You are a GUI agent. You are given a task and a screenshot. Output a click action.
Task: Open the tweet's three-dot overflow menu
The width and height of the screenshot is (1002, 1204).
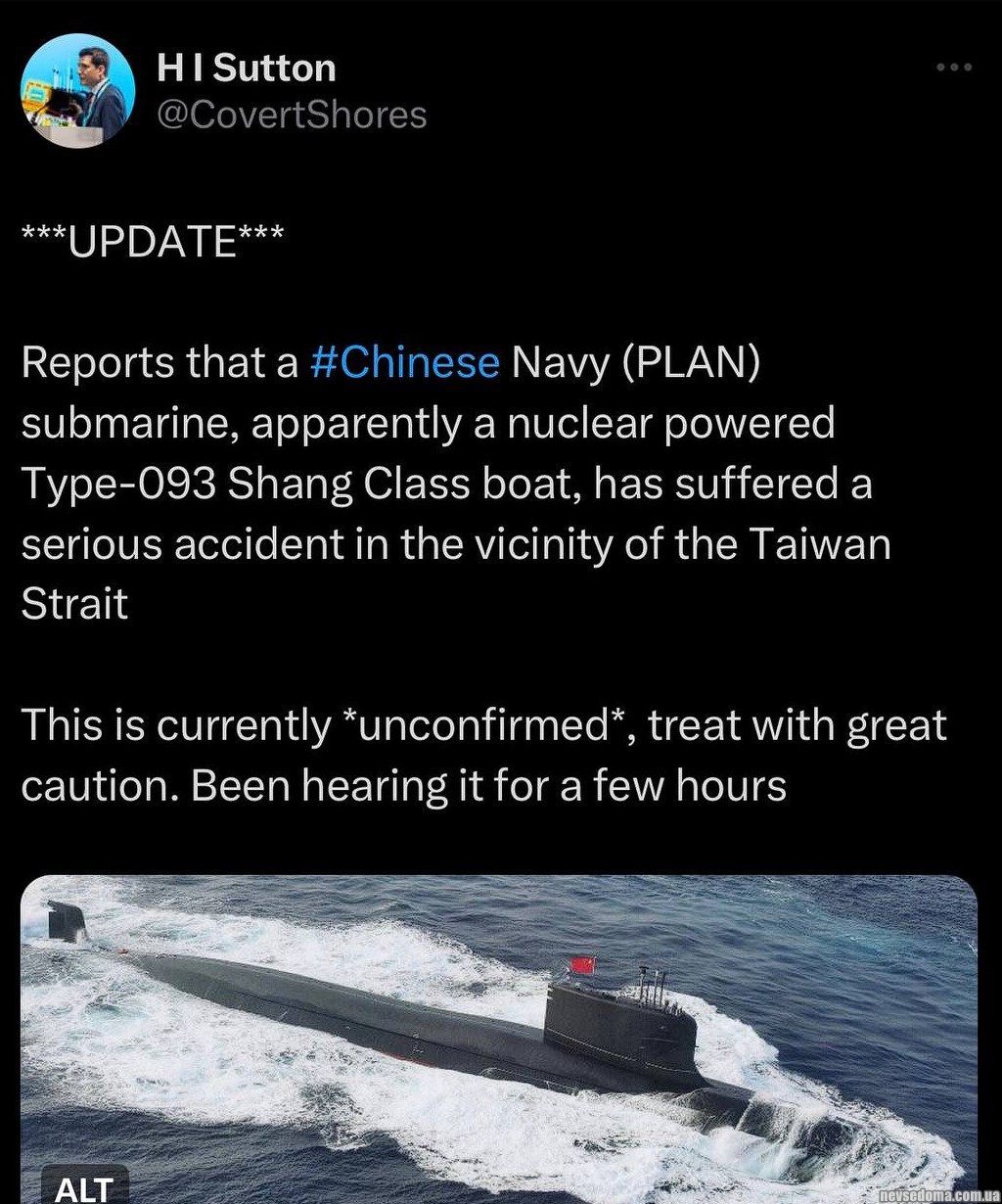pyautogui.click(x=954, y=68)
